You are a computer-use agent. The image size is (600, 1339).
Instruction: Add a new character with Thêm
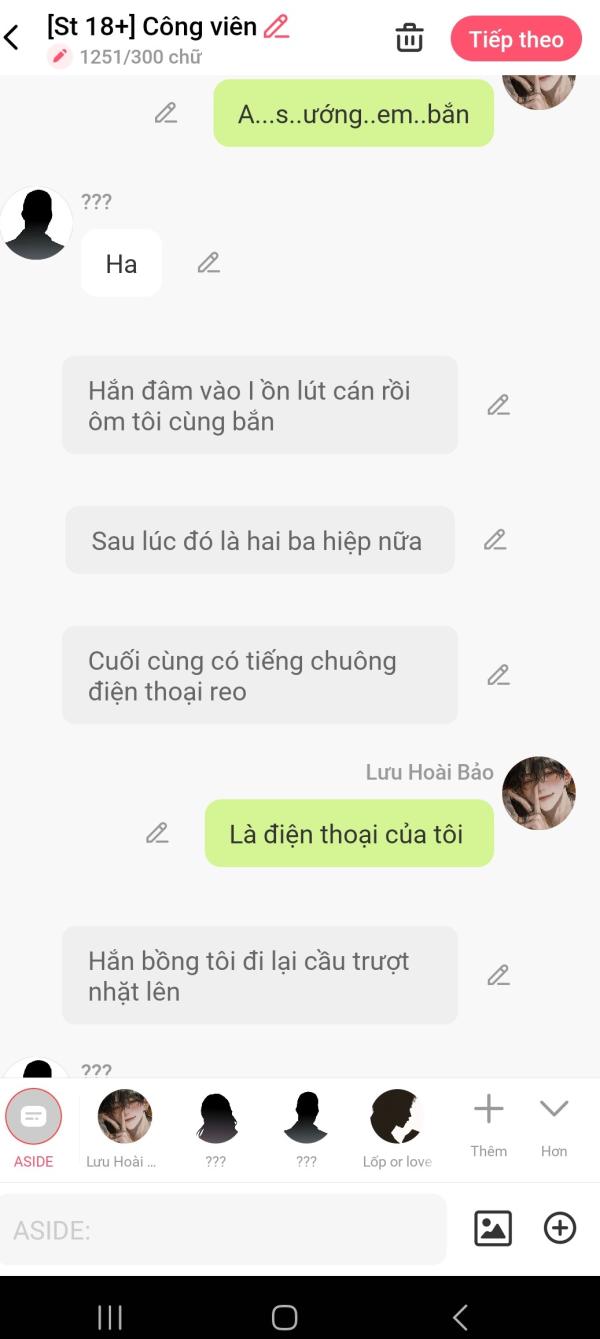tap(489, 1125)
